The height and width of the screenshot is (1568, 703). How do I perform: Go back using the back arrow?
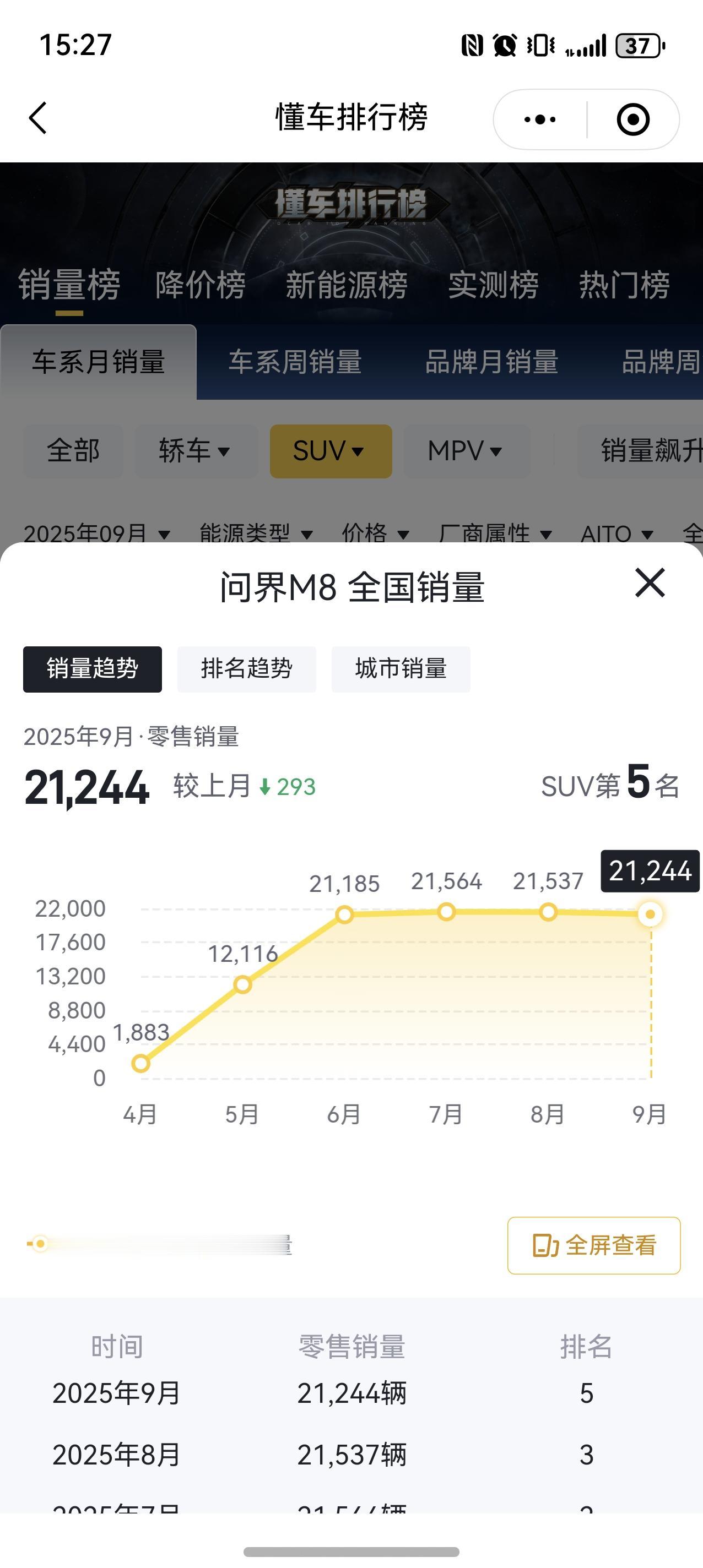tap(38, 118)
